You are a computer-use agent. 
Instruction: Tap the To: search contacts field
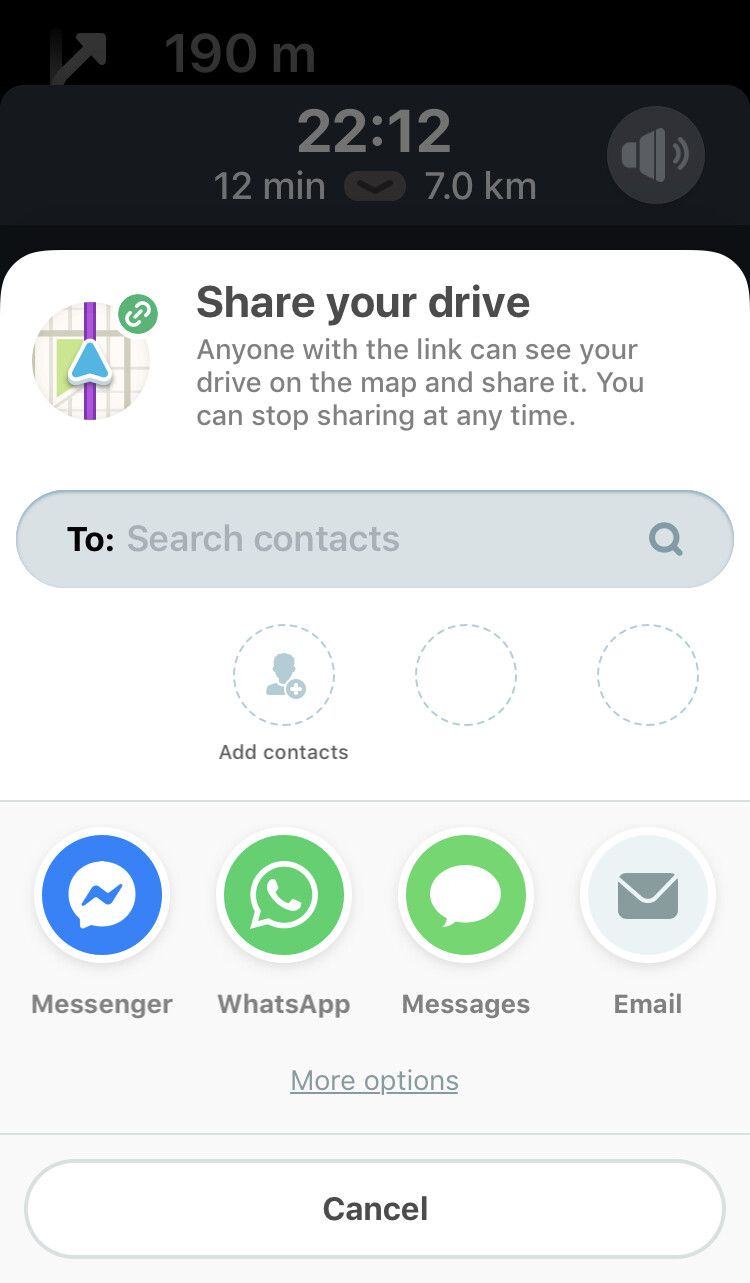[300, 539]
